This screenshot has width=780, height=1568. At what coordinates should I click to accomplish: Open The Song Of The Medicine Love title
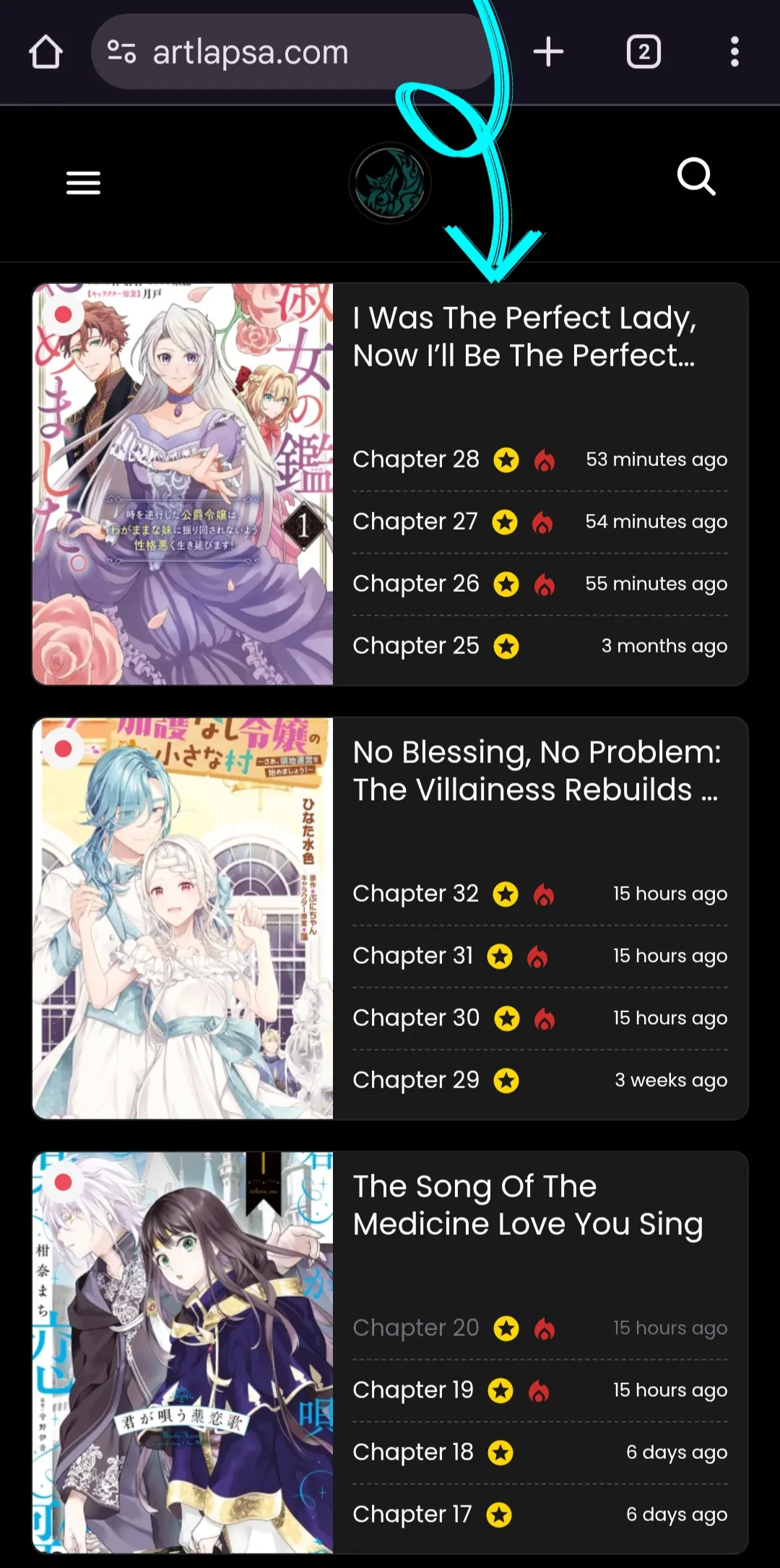(x=527, y=1205)
